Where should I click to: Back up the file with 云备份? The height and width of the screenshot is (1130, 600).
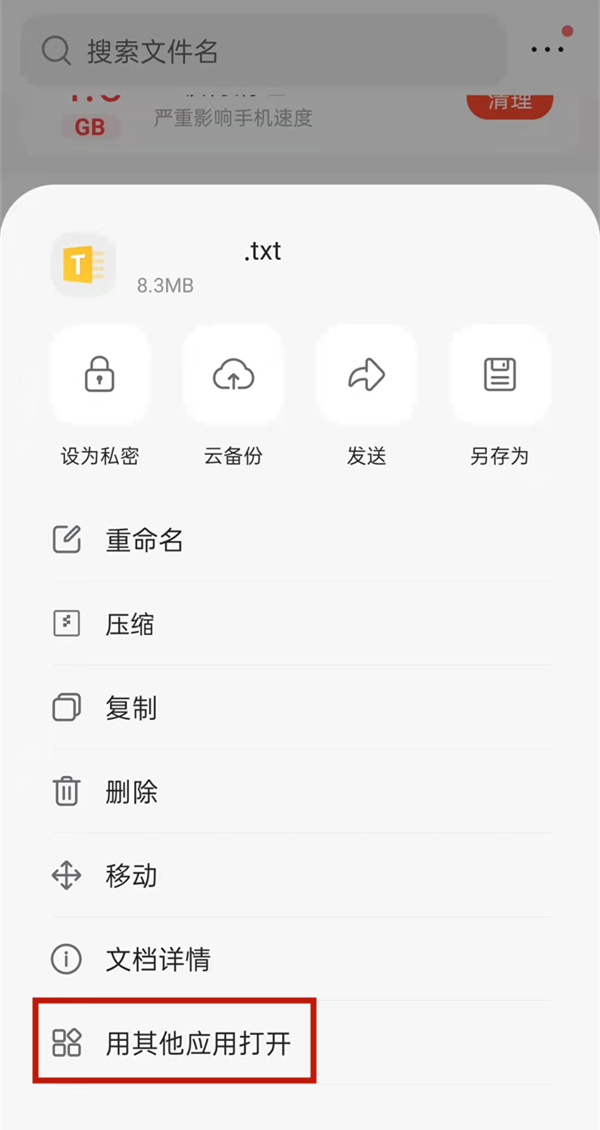click(233, 376)
